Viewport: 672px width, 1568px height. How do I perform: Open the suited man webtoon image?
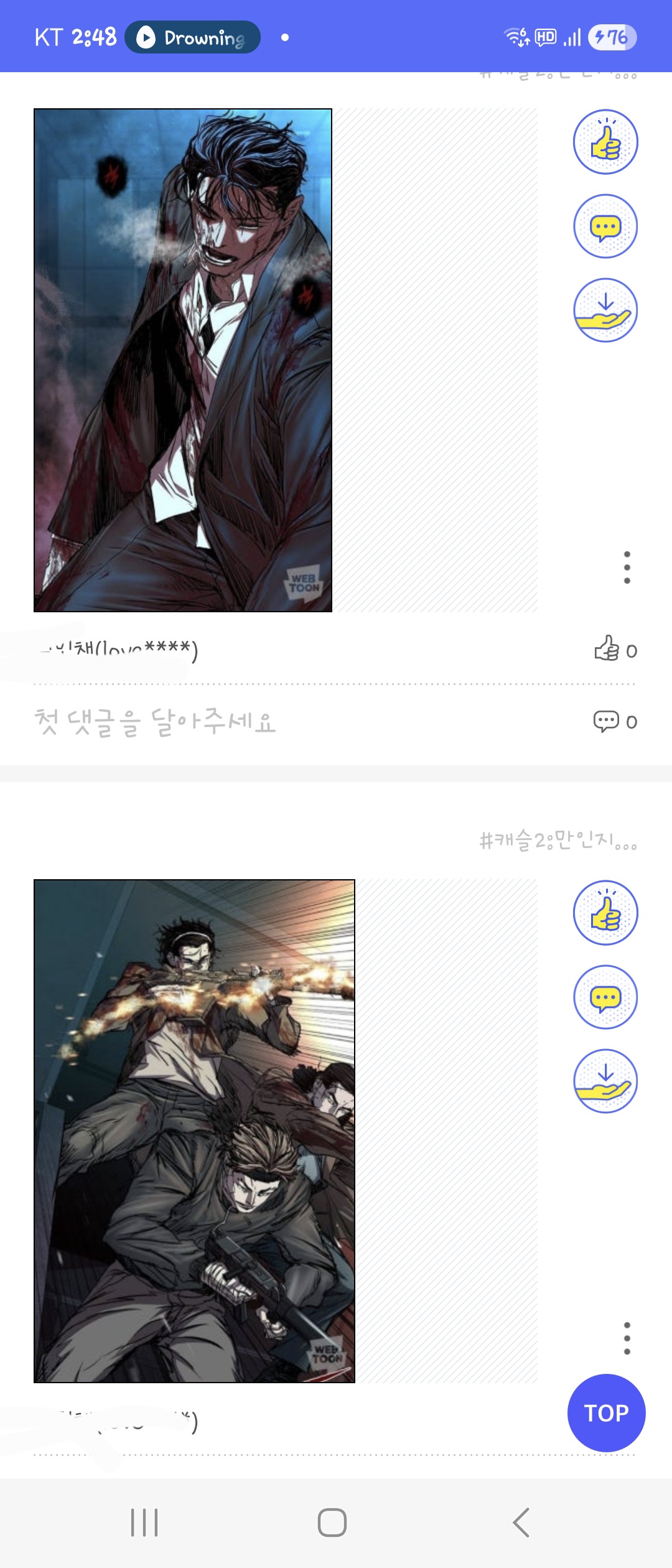(183, 360)
